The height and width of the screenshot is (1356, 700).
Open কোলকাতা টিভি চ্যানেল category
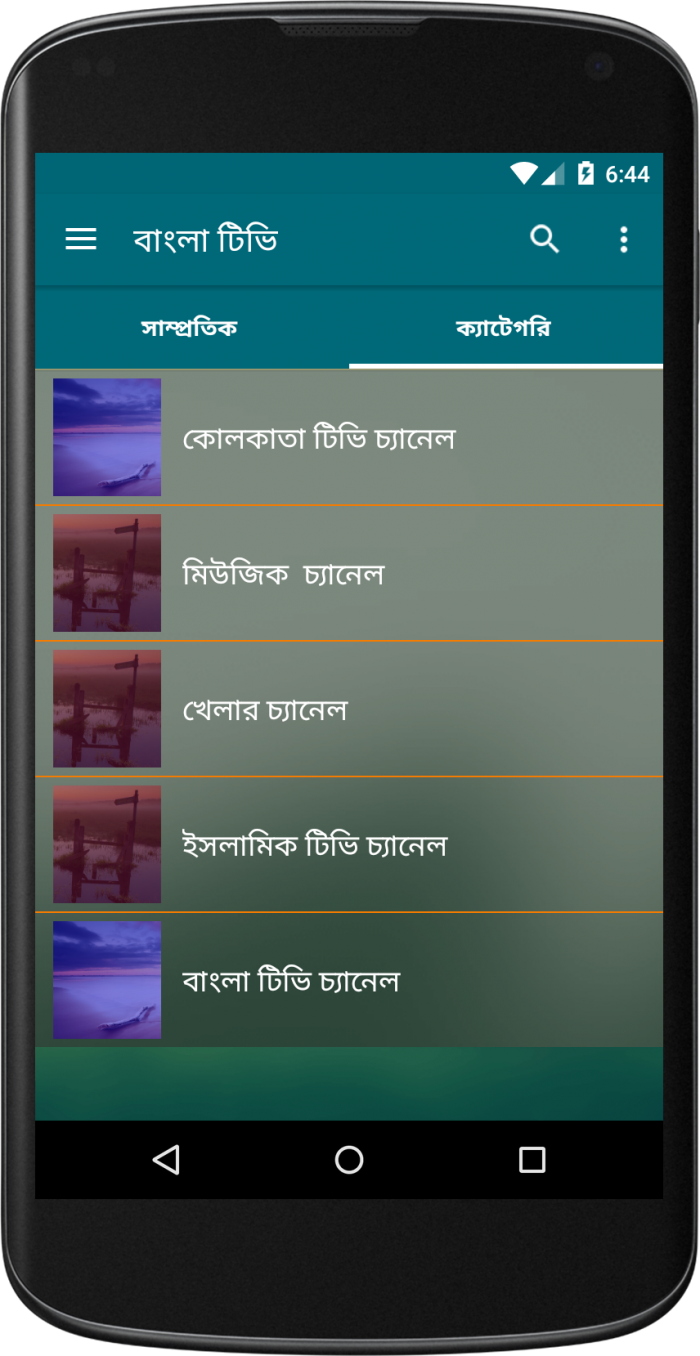pyautogui.click(x=349, y=438)
